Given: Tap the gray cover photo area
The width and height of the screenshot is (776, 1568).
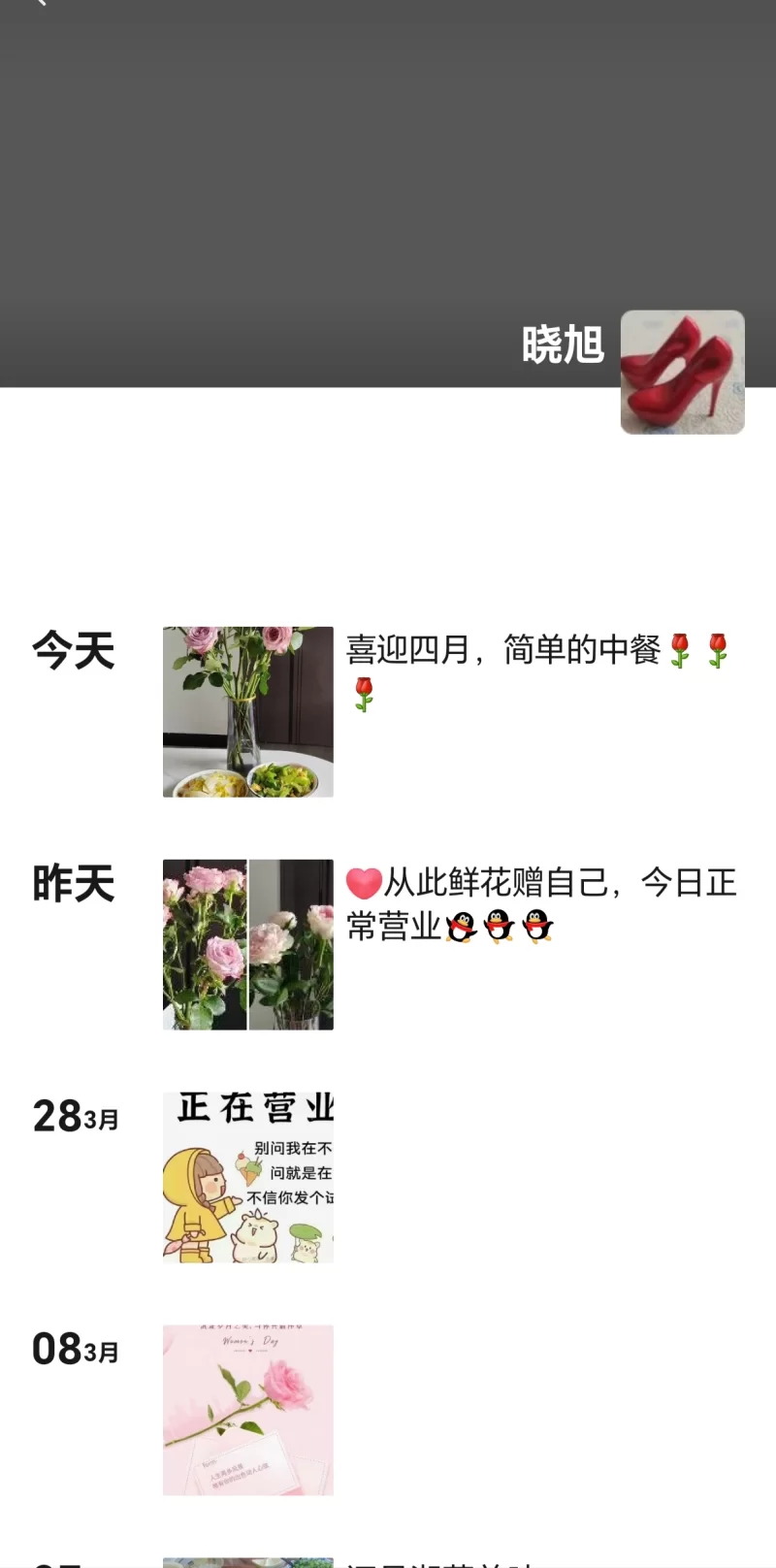Looking at the screenshot, I should click(291, 175).
